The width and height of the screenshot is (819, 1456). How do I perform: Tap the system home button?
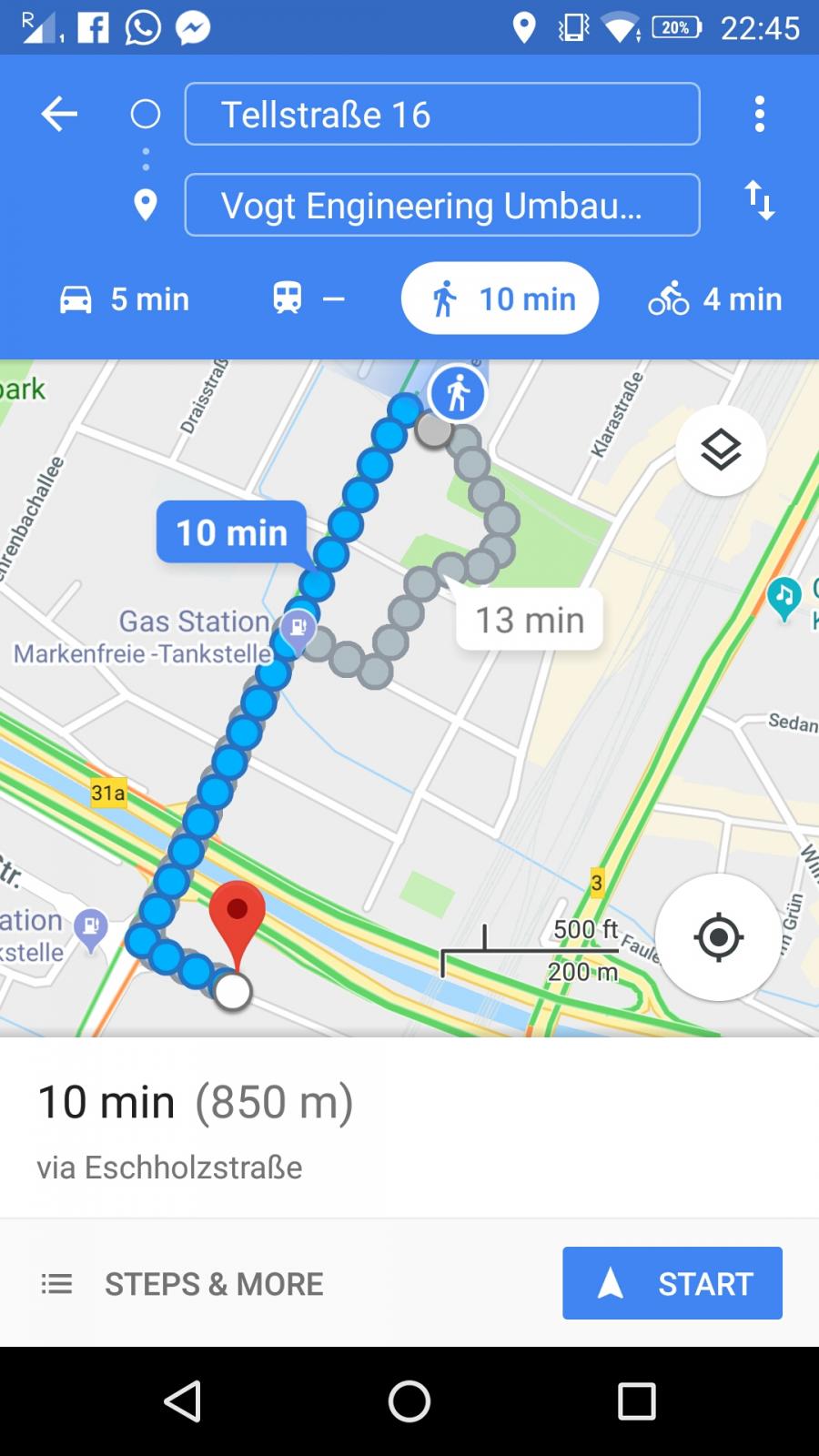(x=409, y=1401)
